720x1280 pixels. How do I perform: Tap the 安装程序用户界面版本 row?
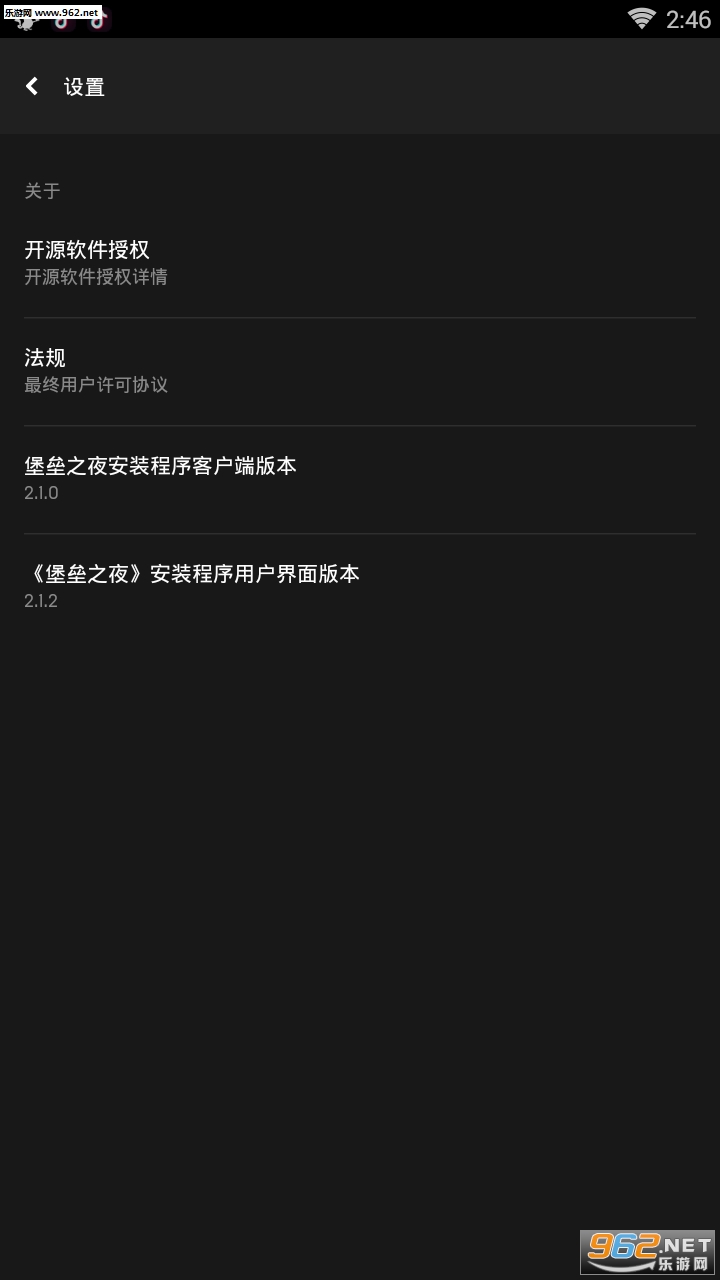[360, 586]
